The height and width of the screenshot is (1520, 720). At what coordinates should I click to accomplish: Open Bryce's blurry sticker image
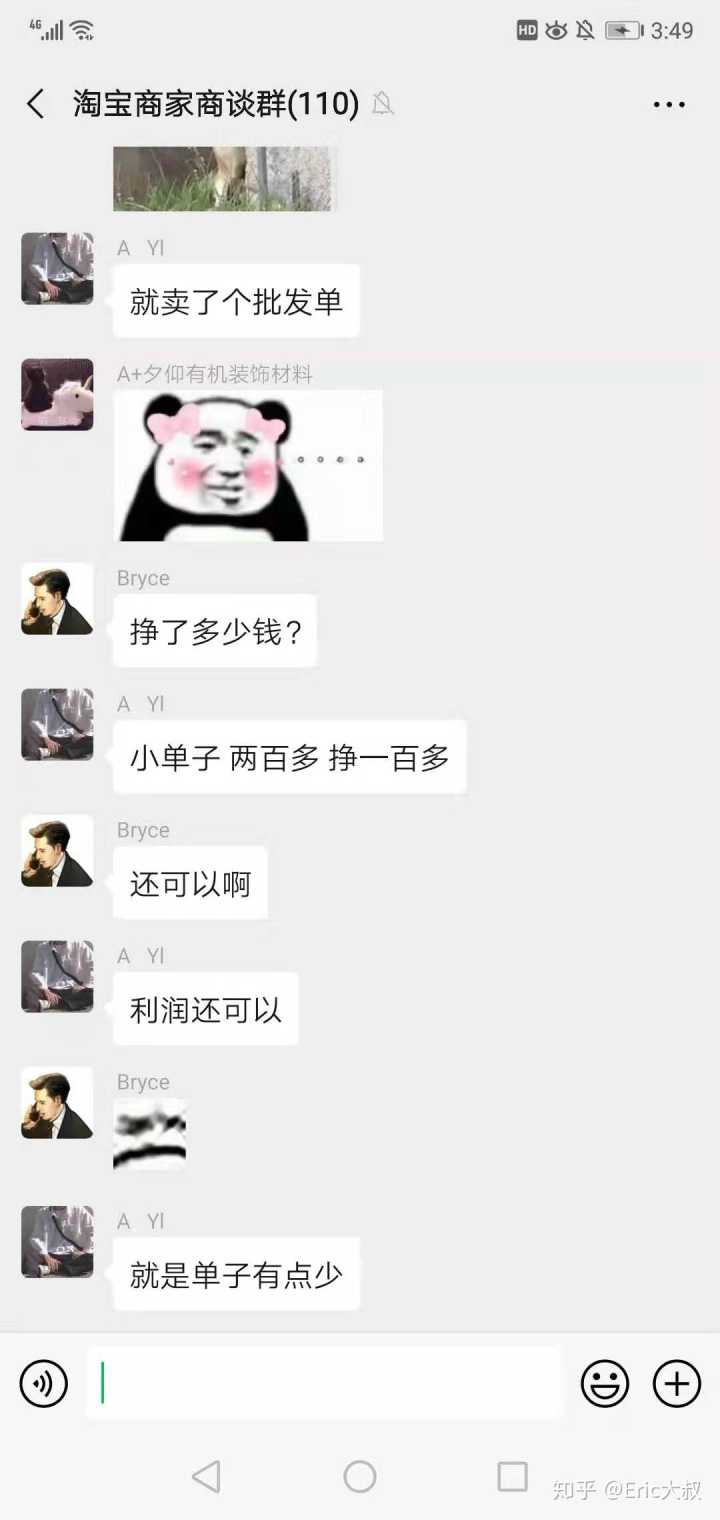150,1134
